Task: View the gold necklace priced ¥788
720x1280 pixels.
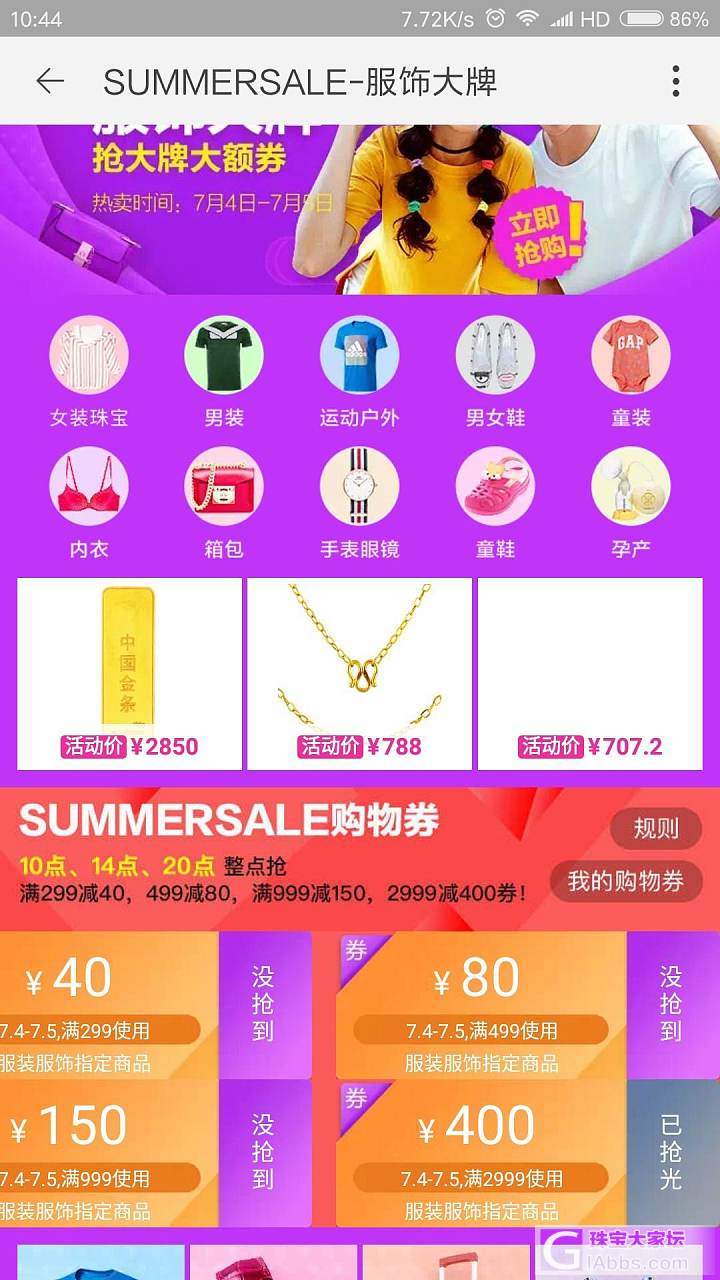Action: tap(359, 673)
